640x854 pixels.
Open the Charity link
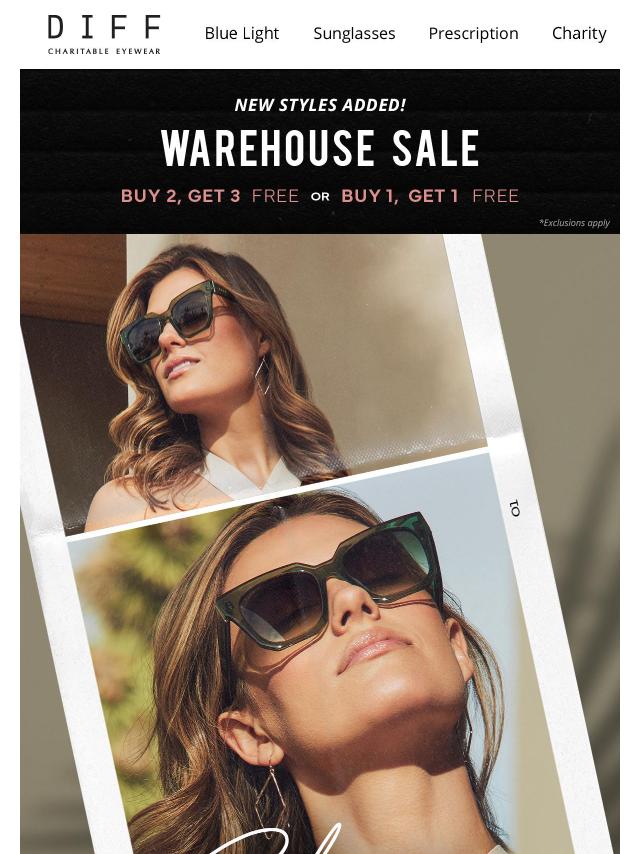pyautogui.click(x=579, y=33)
